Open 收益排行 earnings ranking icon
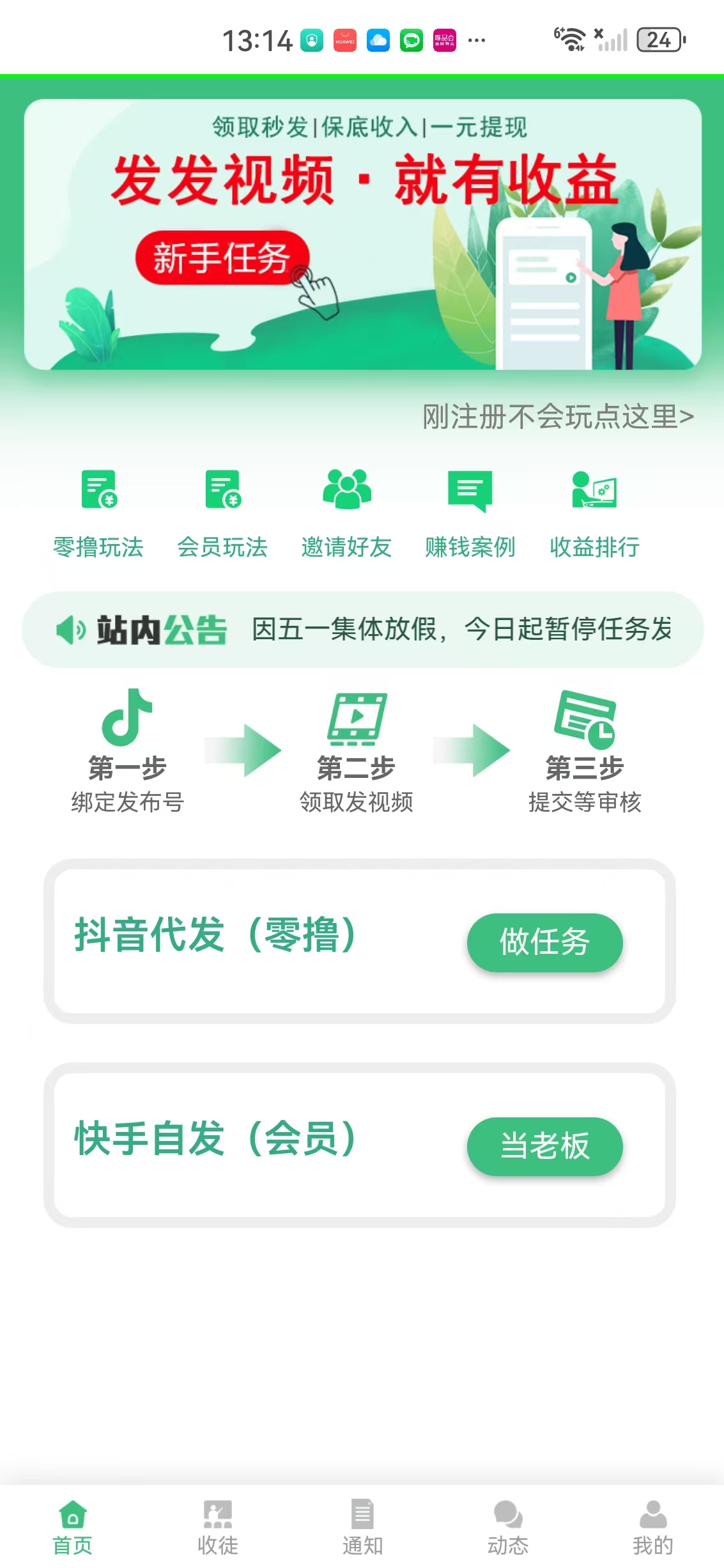Viewport: 724px width, 1568px height. tap(595, 492)
